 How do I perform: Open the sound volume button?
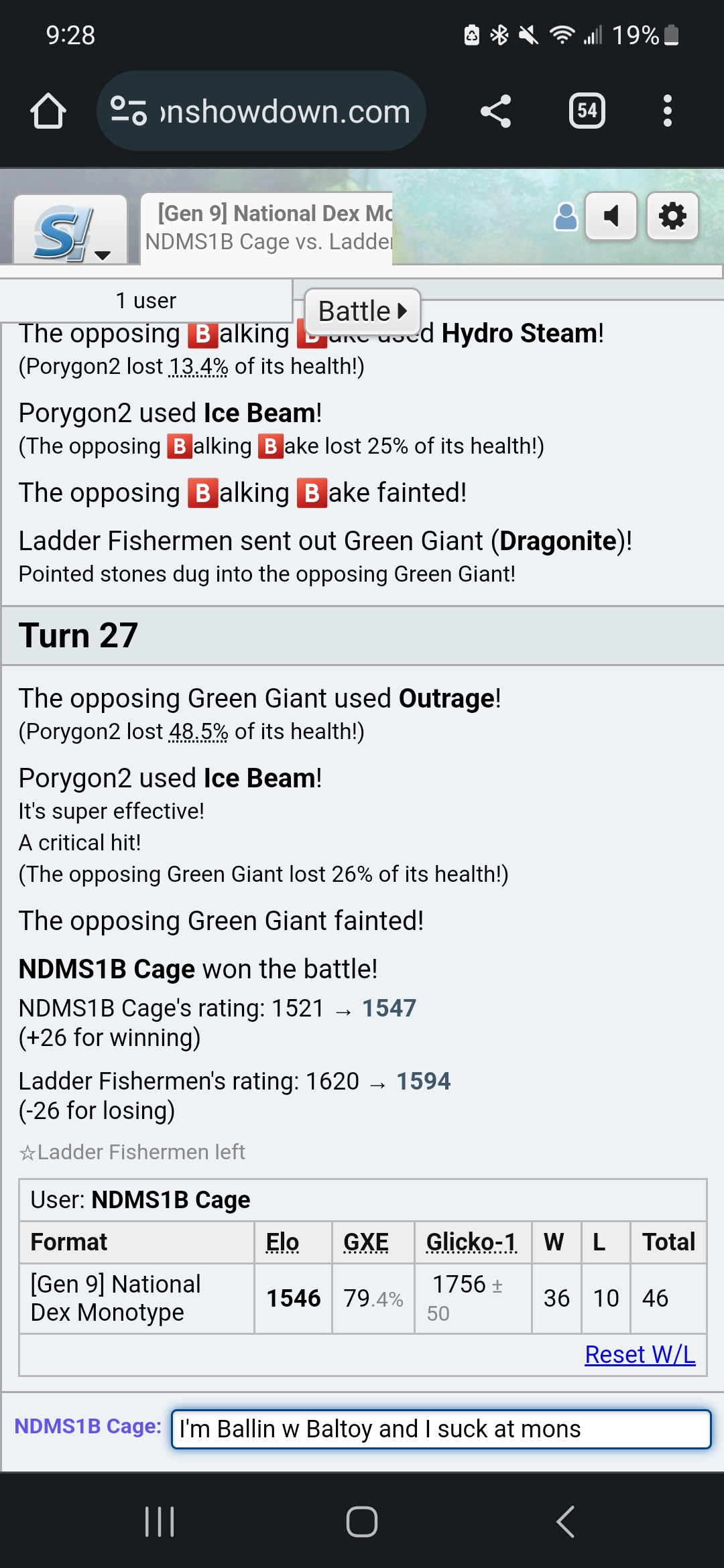tap(611, 216)
